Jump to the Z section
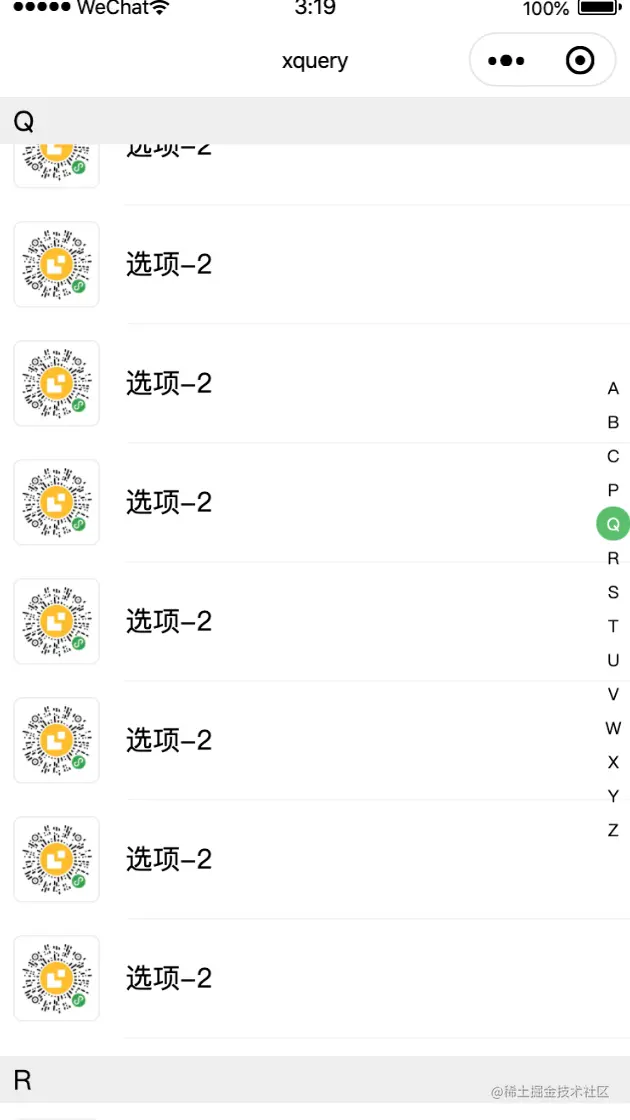The width and height of the screenshot is (630, 1120). pos(613,830)
